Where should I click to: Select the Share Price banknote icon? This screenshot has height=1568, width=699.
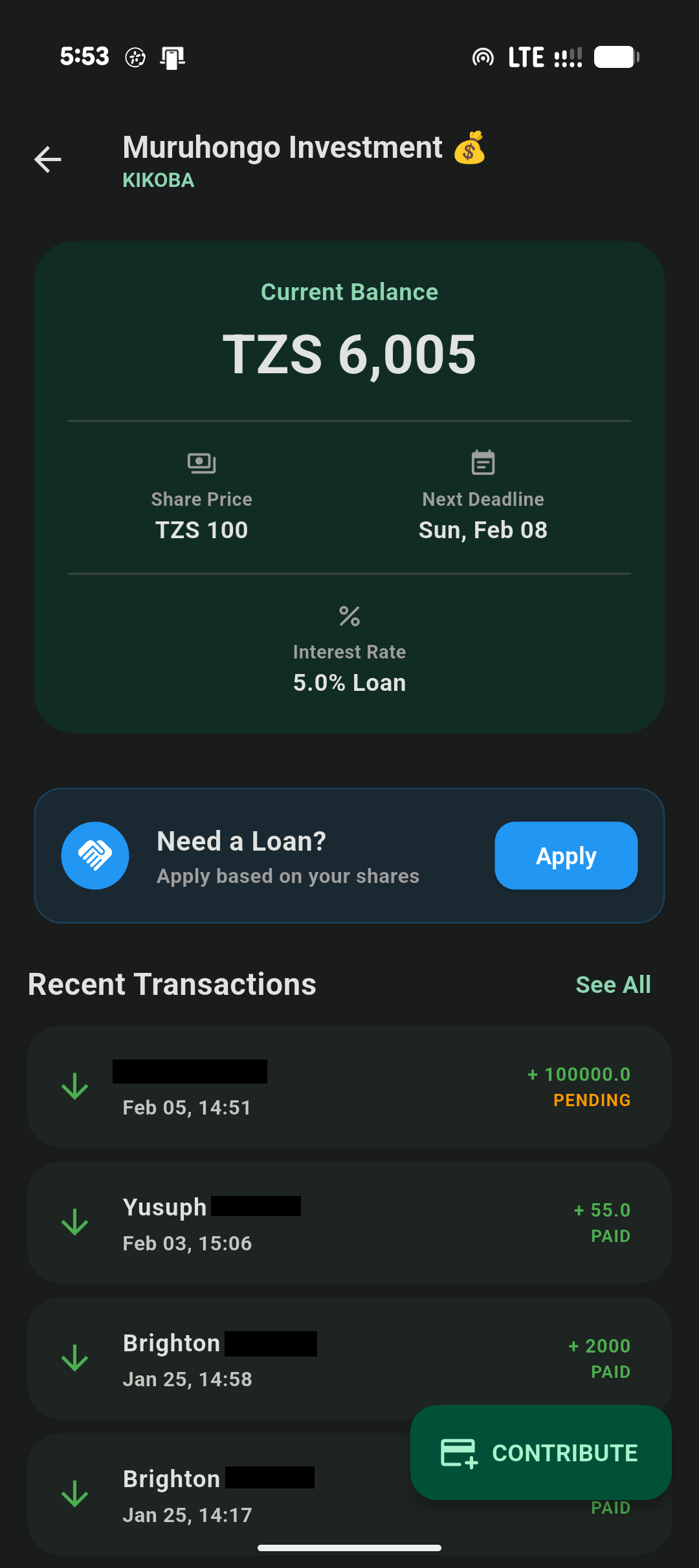(x=201, y=462)
